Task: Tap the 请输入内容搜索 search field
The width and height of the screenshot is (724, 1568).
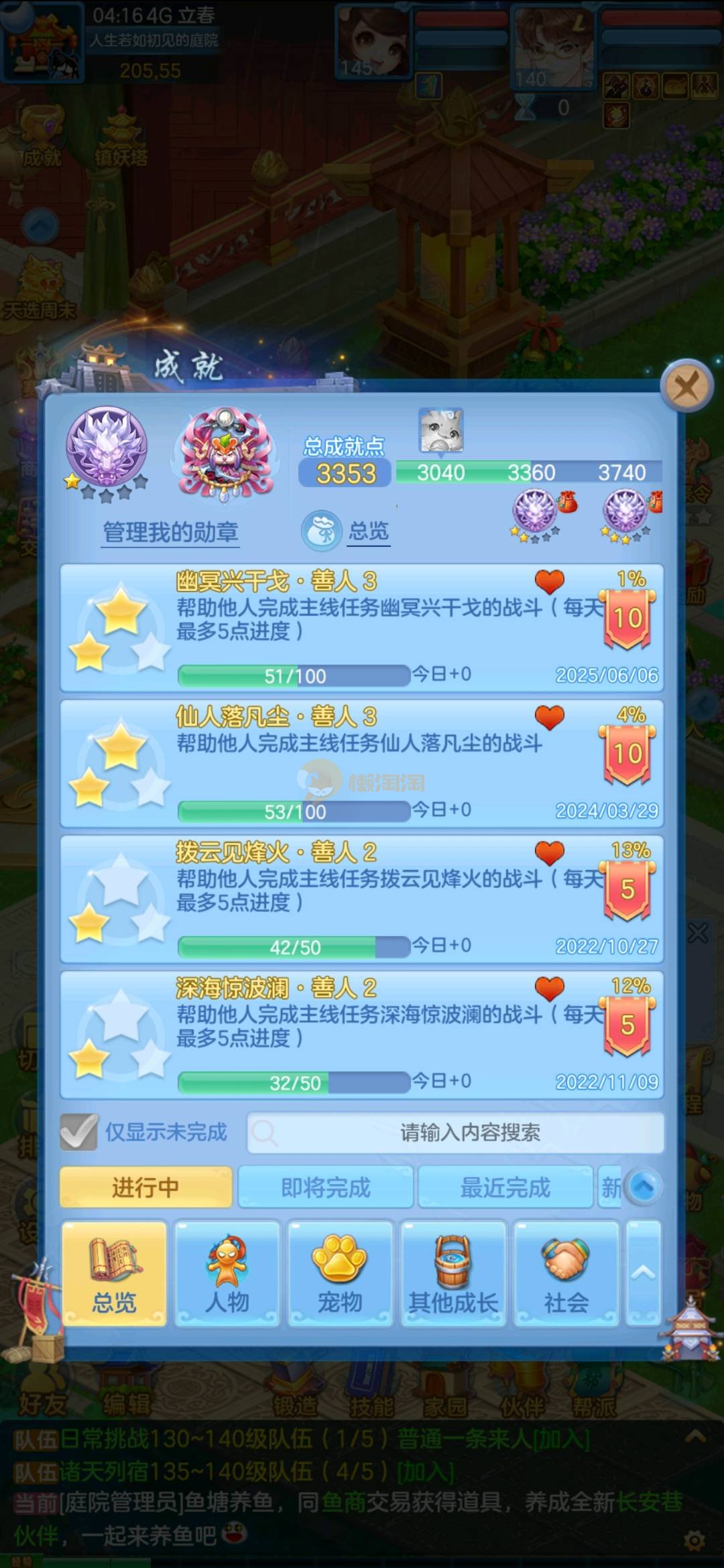Action: tap(456, 1132)
